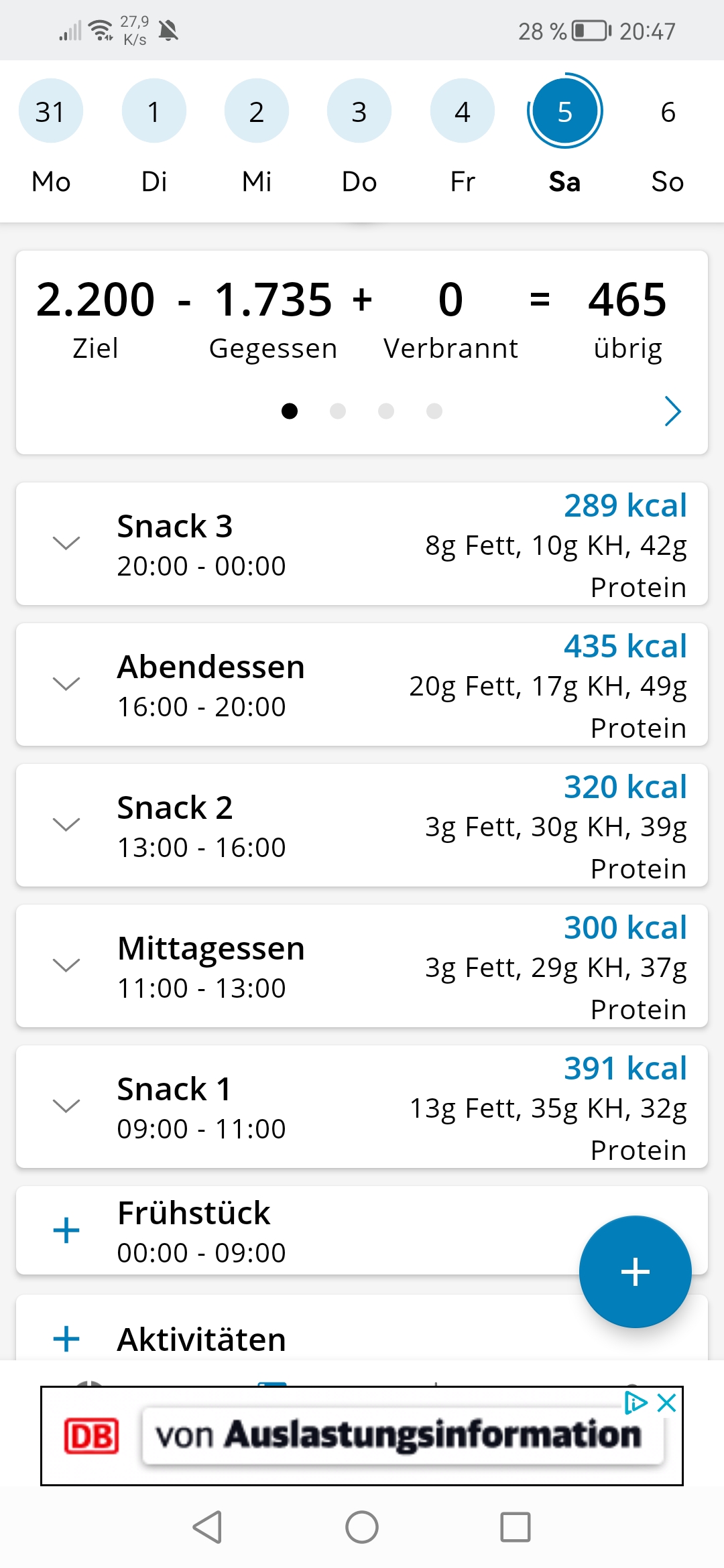Select Monday the 31st in the week bar
724x1568 pixels.
[x=51, y=111]
